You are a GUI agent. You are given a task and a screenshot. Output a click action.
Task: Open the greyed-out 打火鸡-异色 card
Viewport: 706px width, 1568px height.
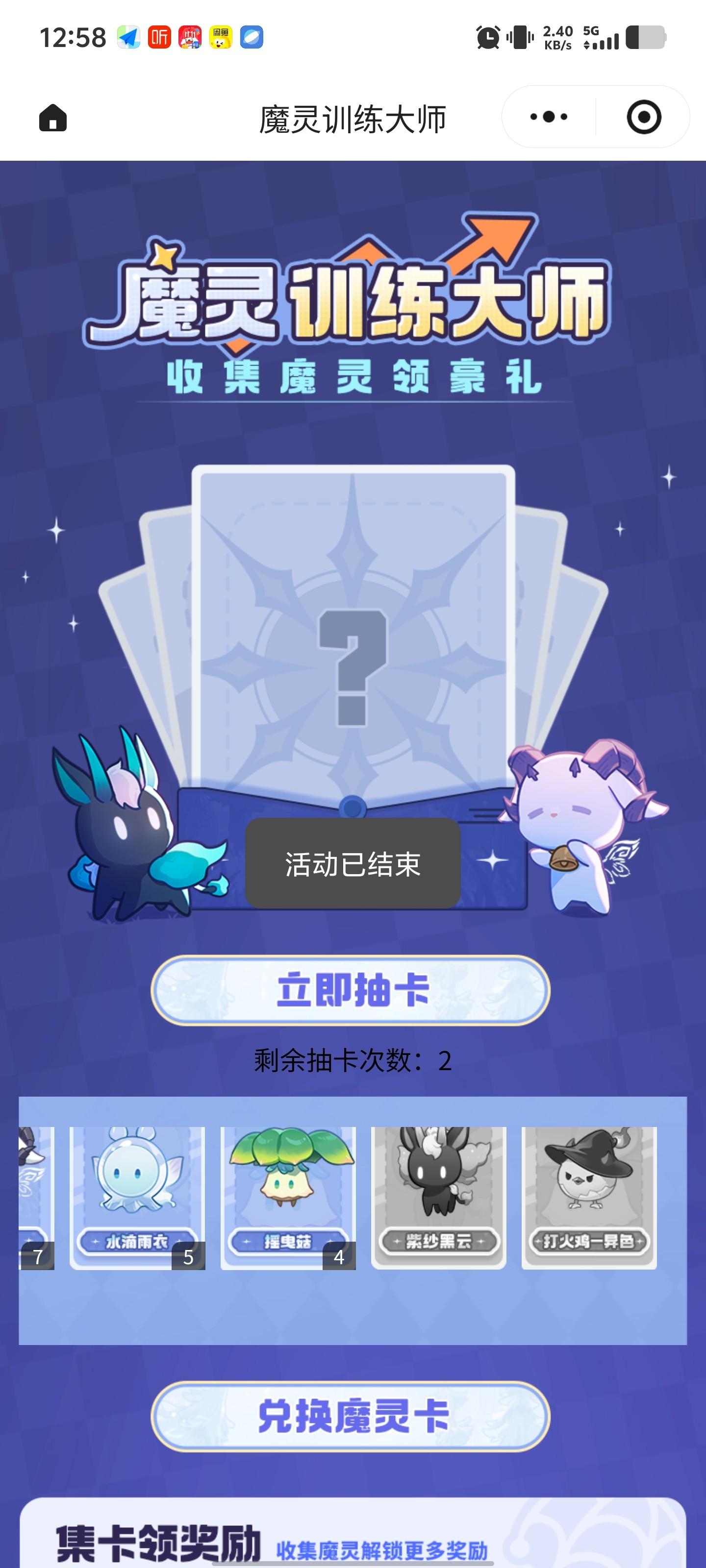coord(588,1197)
